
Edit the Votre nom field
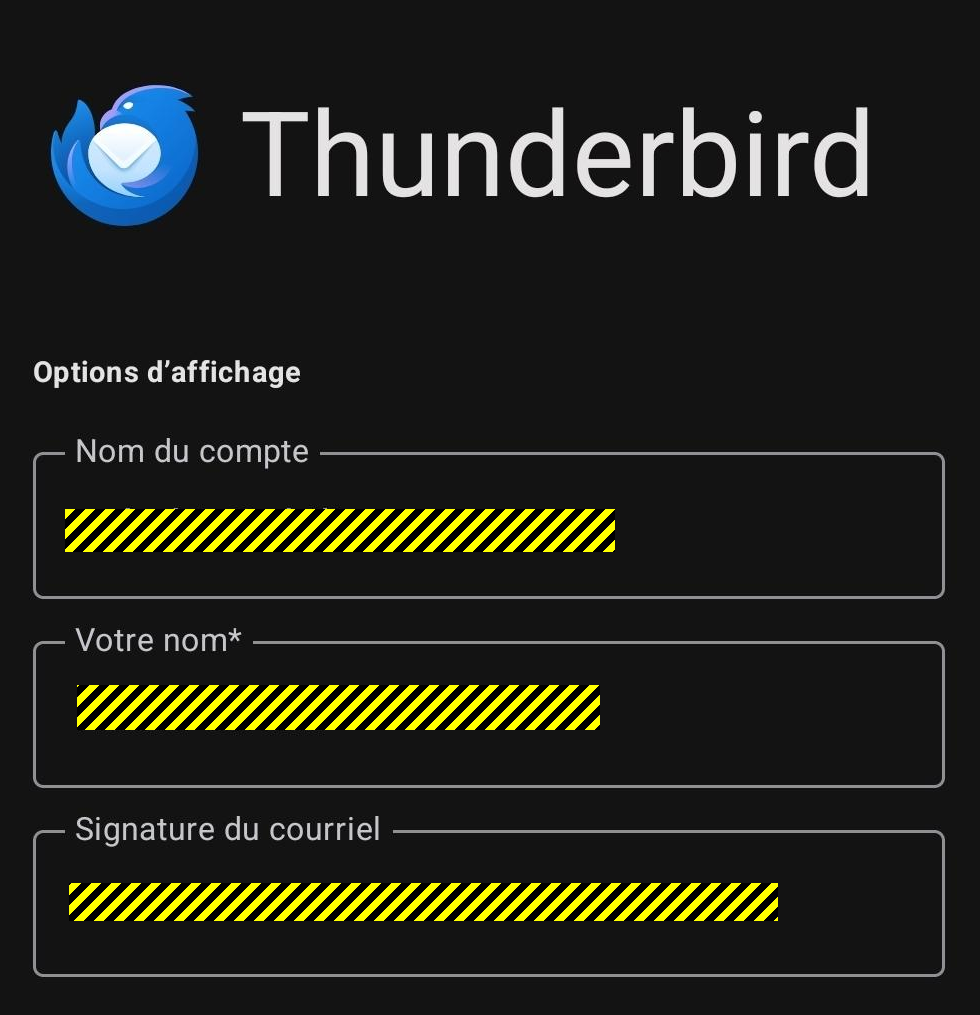(488, 713)
